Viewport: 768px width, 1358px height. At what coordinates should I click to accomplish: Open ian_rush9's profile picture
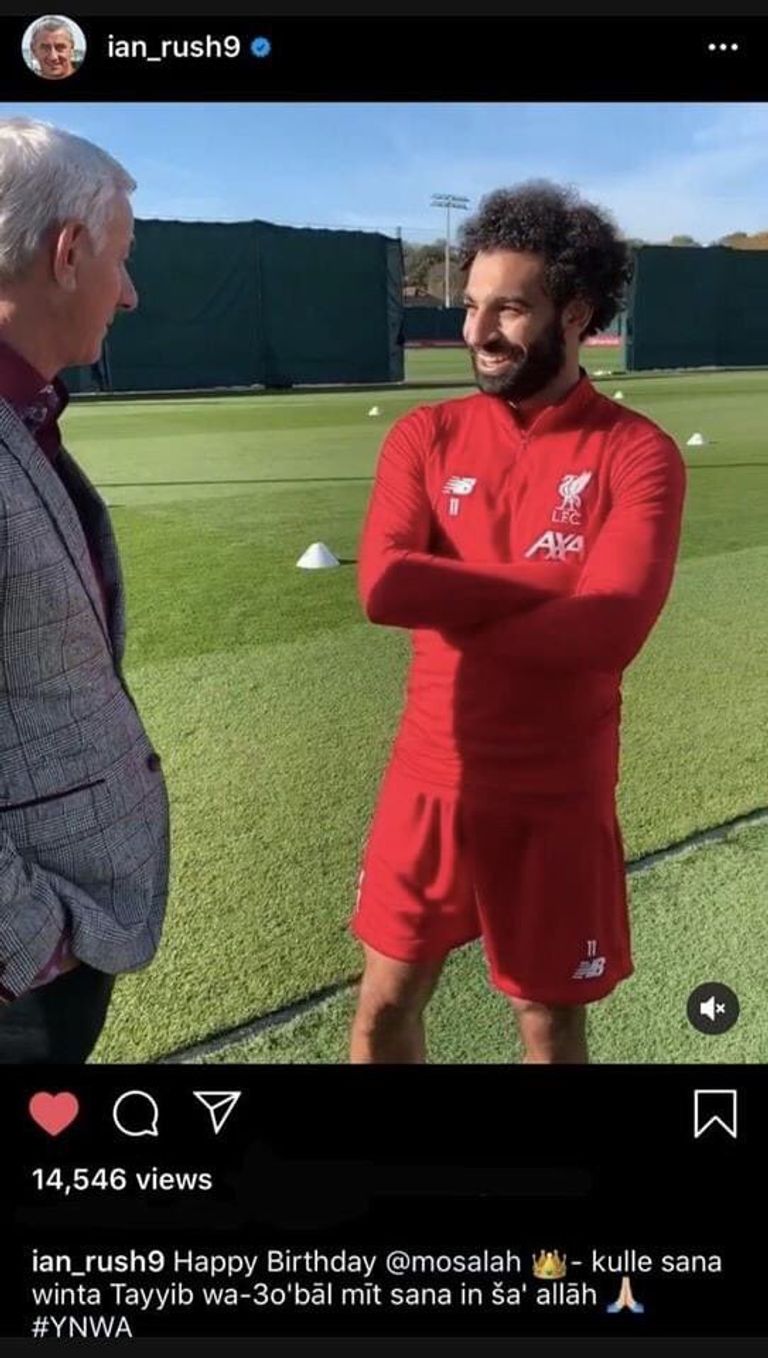[54, 47]
